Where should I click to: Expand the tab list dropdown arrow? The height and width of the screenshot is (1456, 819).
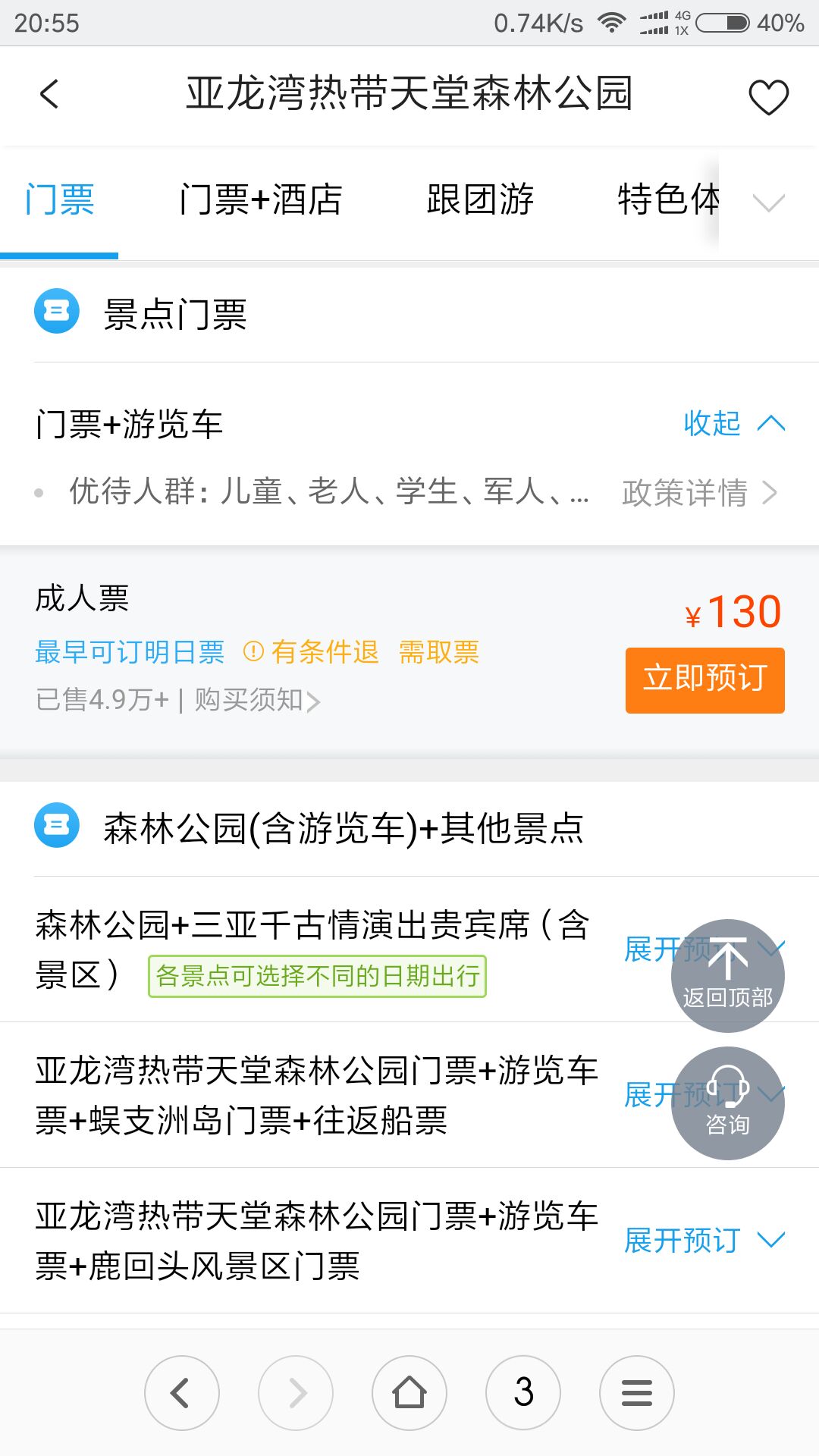768,202
